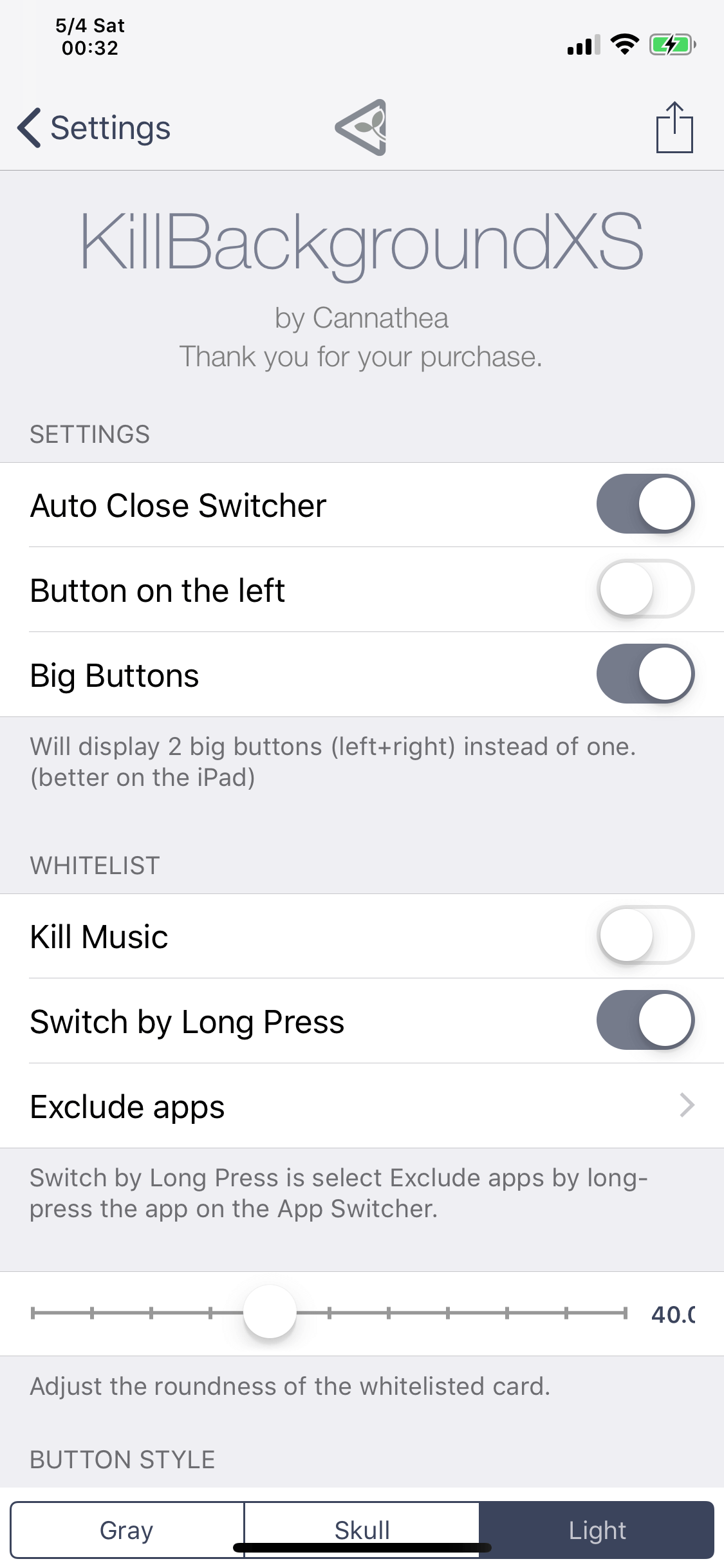Select the Light button style

pyautogui.click(x=597, y=1530)
